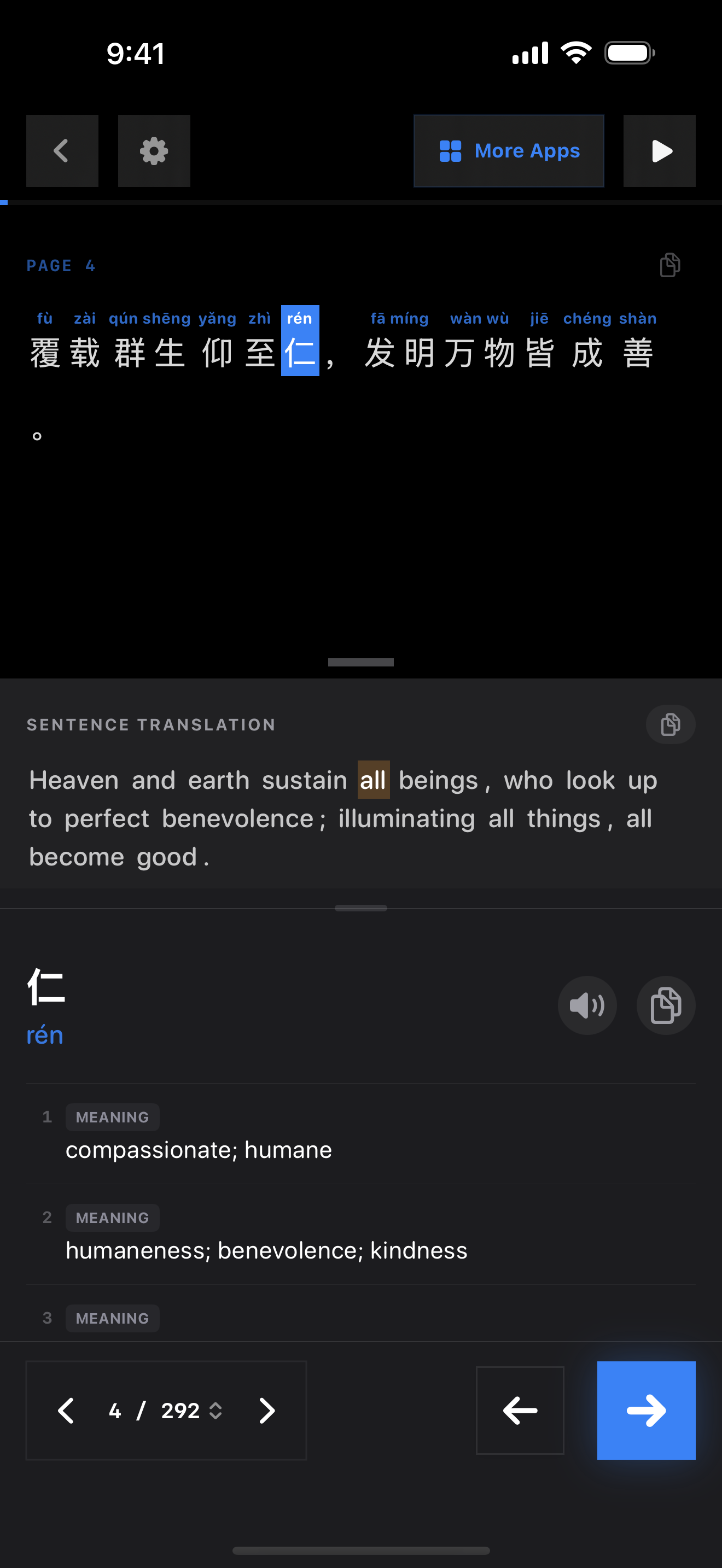The height and width of the screenshot is (1568, 722).
Task: Open the settings gear
Action: (154, 151)
